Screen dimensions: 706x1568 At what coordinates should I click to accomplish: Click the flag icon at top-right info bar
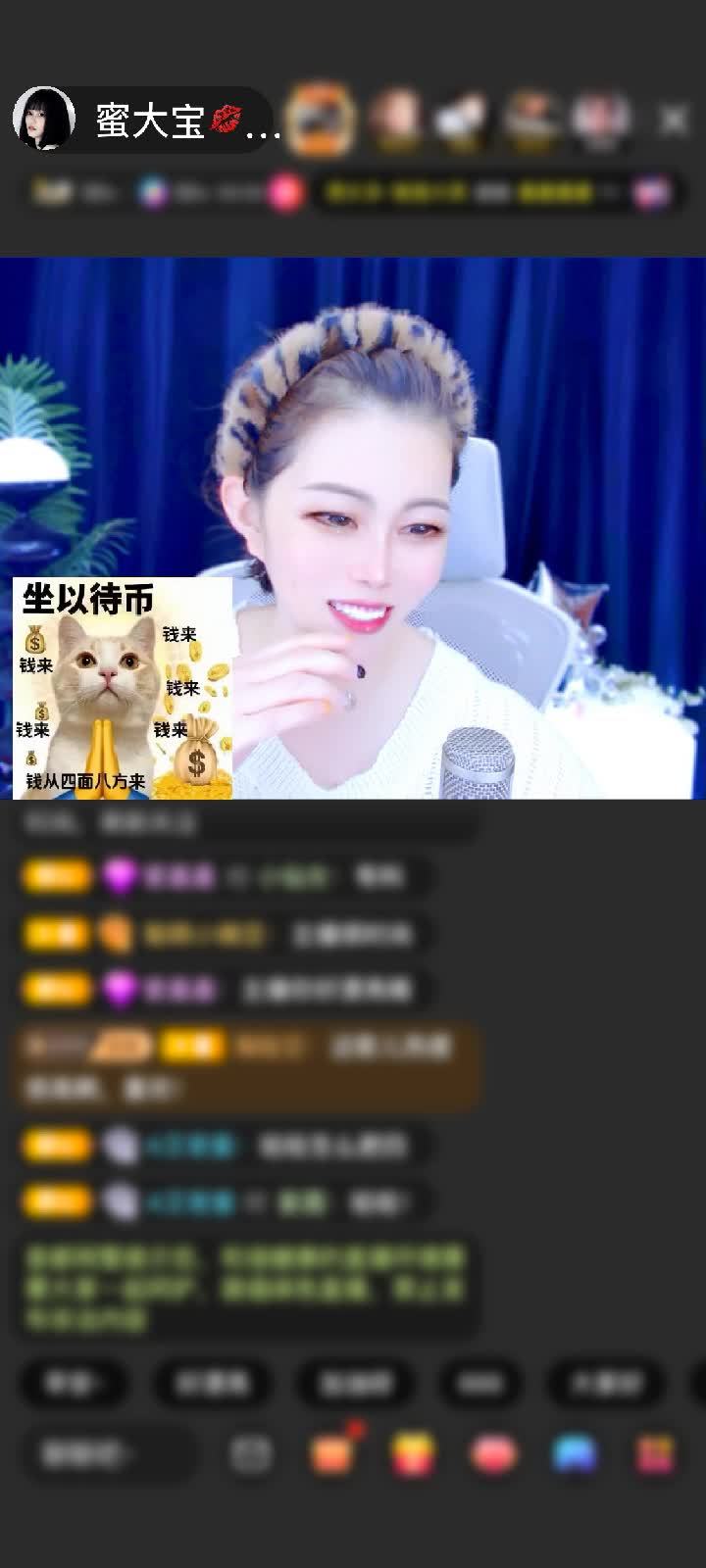pos(655,192)
